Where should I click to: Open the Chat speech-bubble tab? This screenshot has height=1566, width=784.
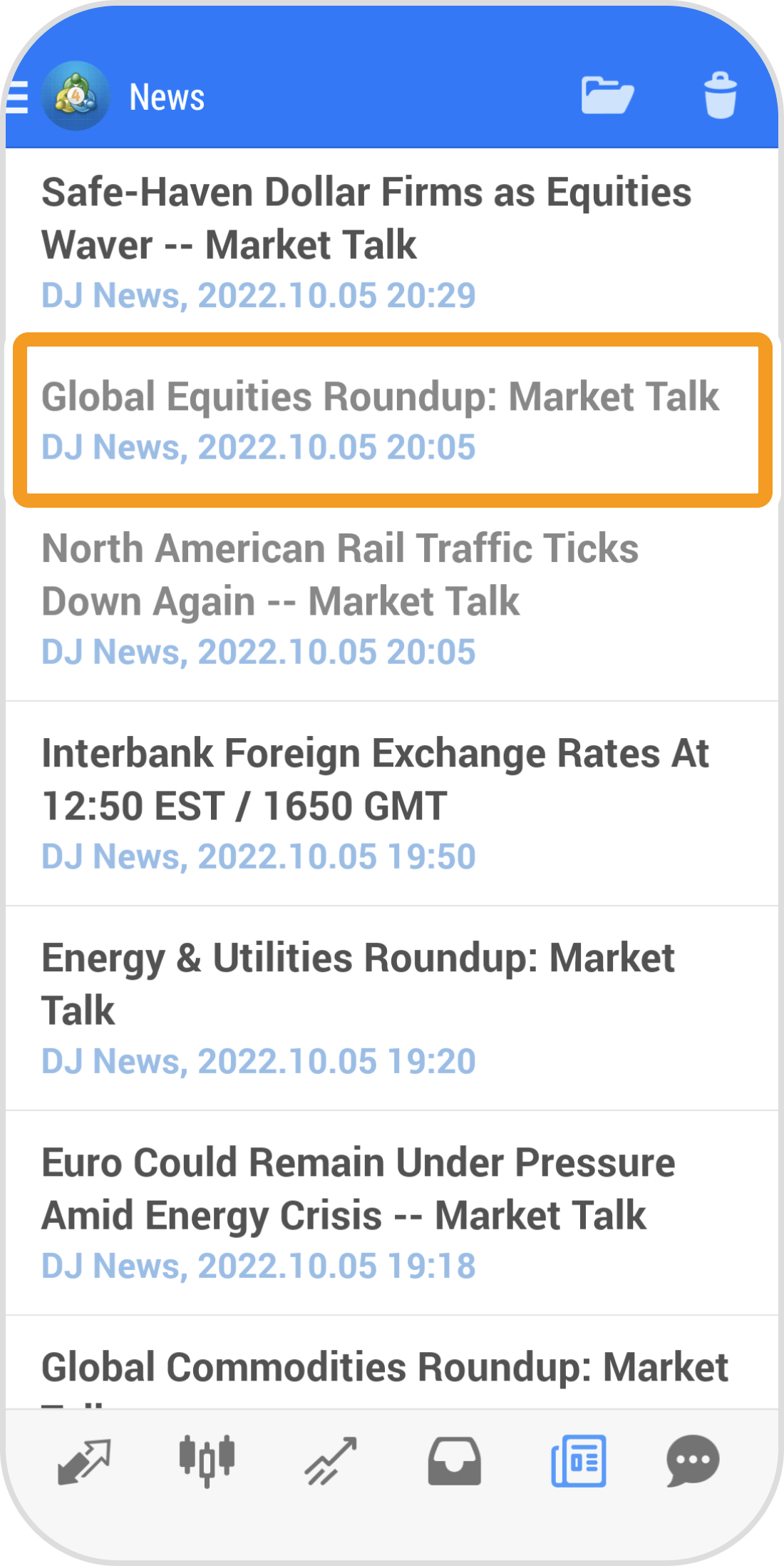[693, 1460]
